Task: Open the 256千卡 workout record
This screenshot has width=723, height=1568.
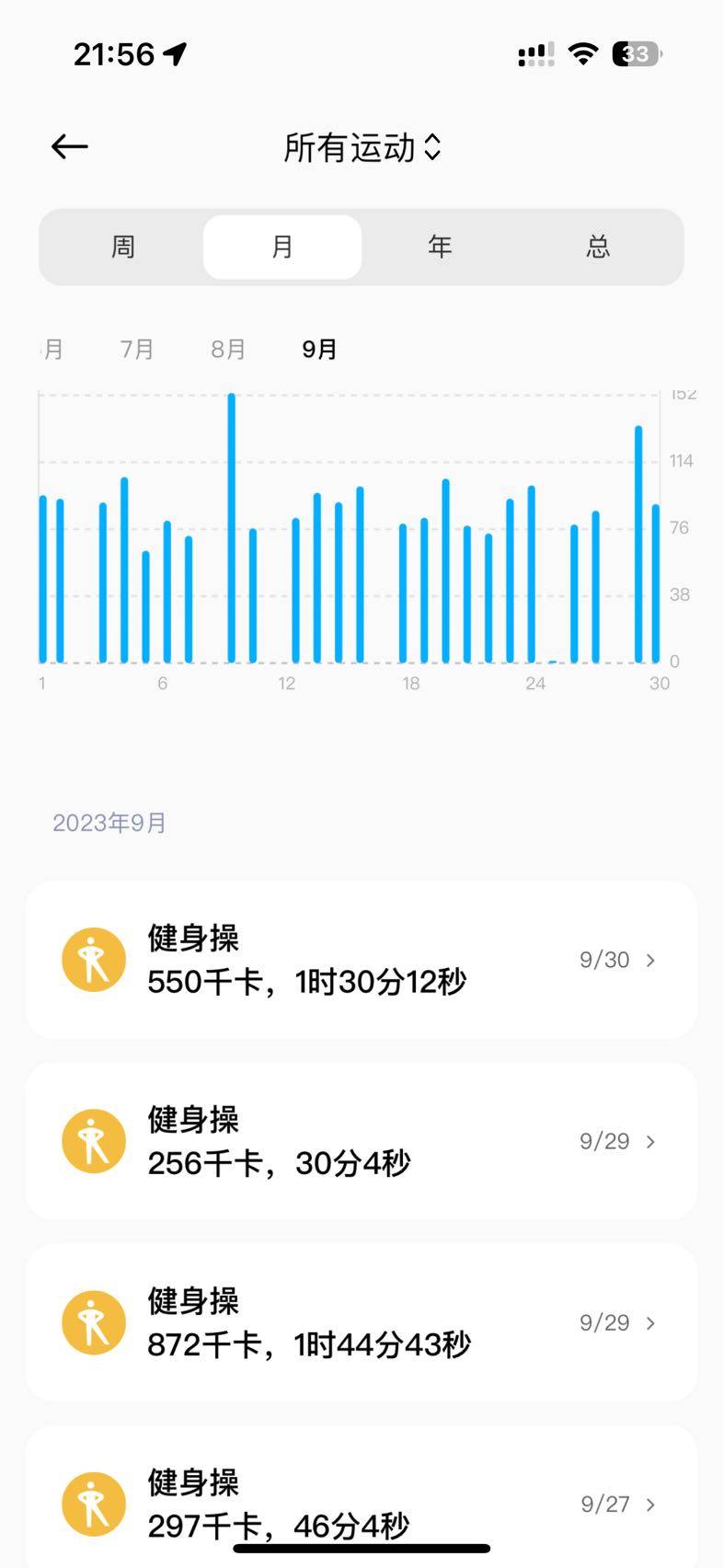Action: pos(361,1141)
